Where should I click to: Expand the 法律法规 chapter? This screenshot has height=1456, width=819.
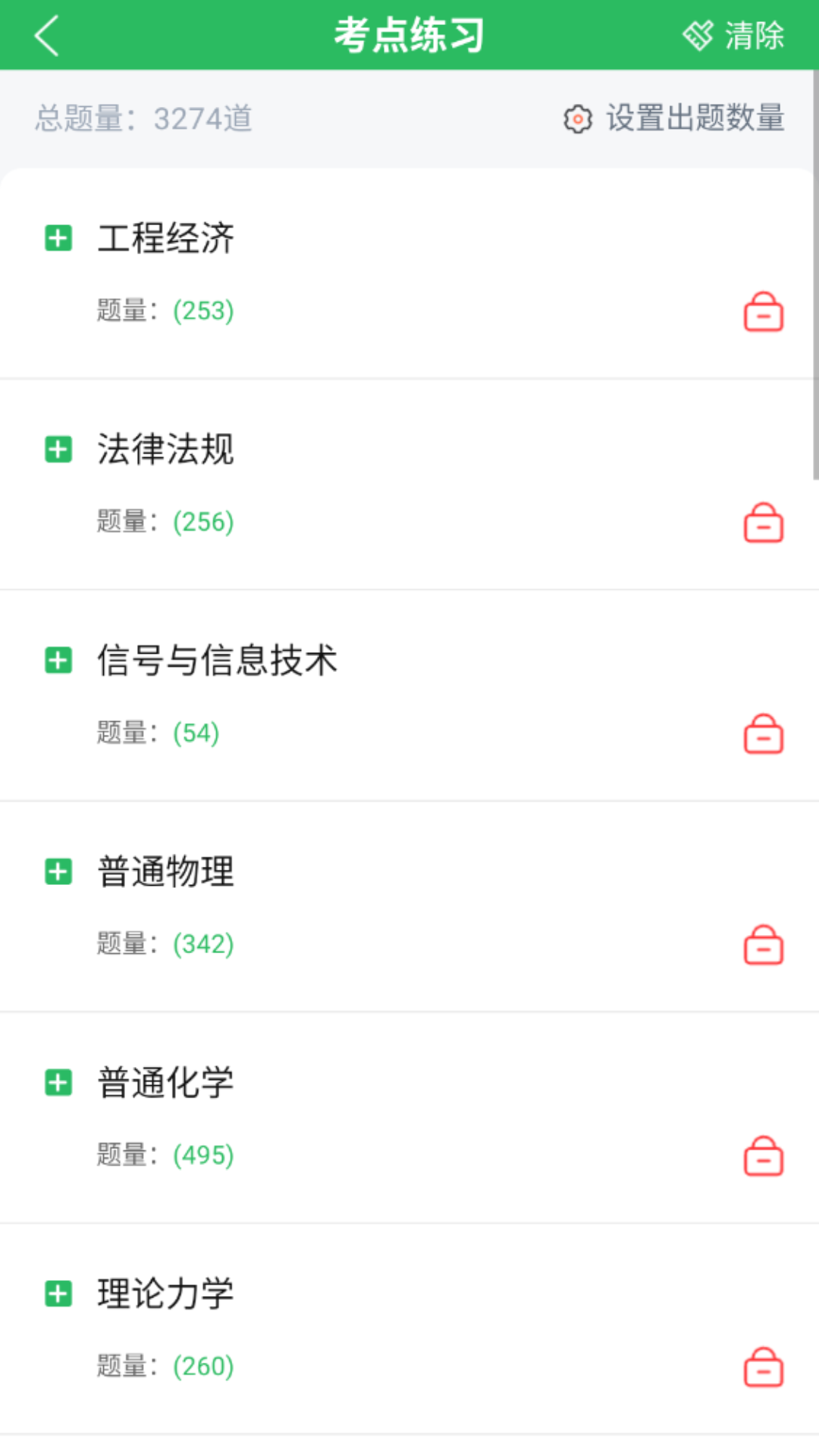(x=58, y=449)
